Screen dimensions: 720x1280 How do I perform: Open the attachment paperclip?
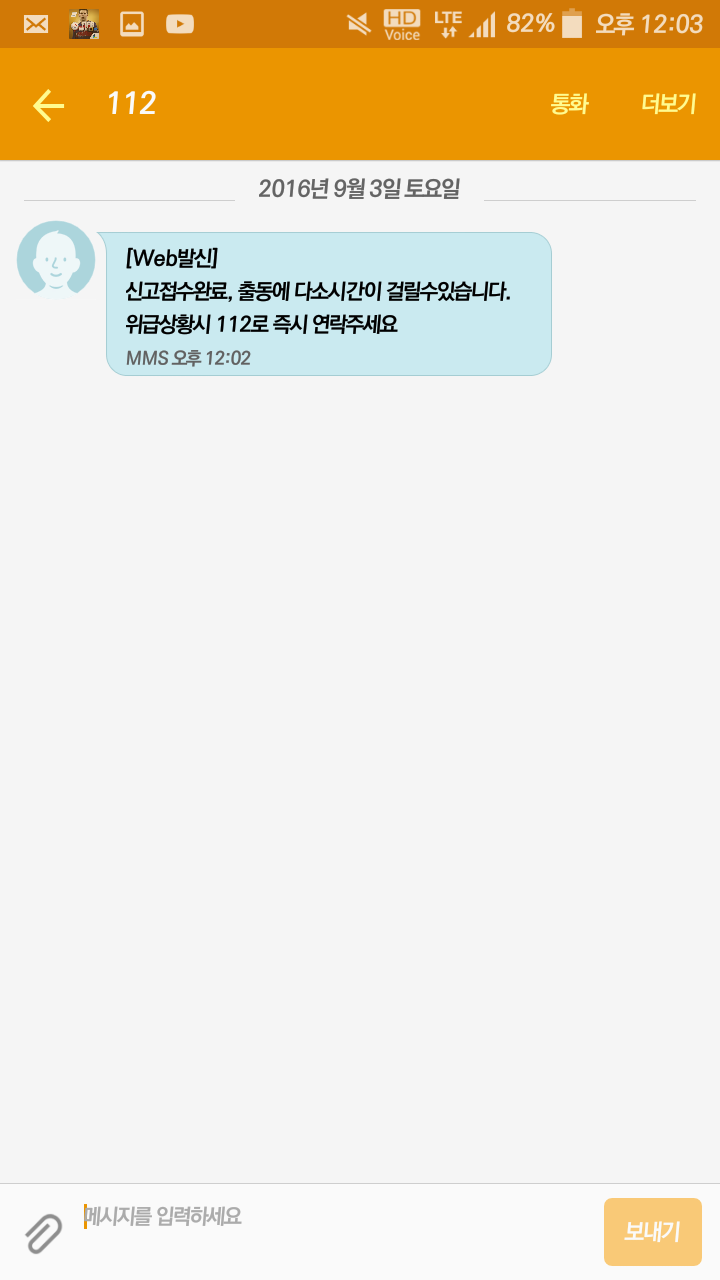(x=44, y=1233)
